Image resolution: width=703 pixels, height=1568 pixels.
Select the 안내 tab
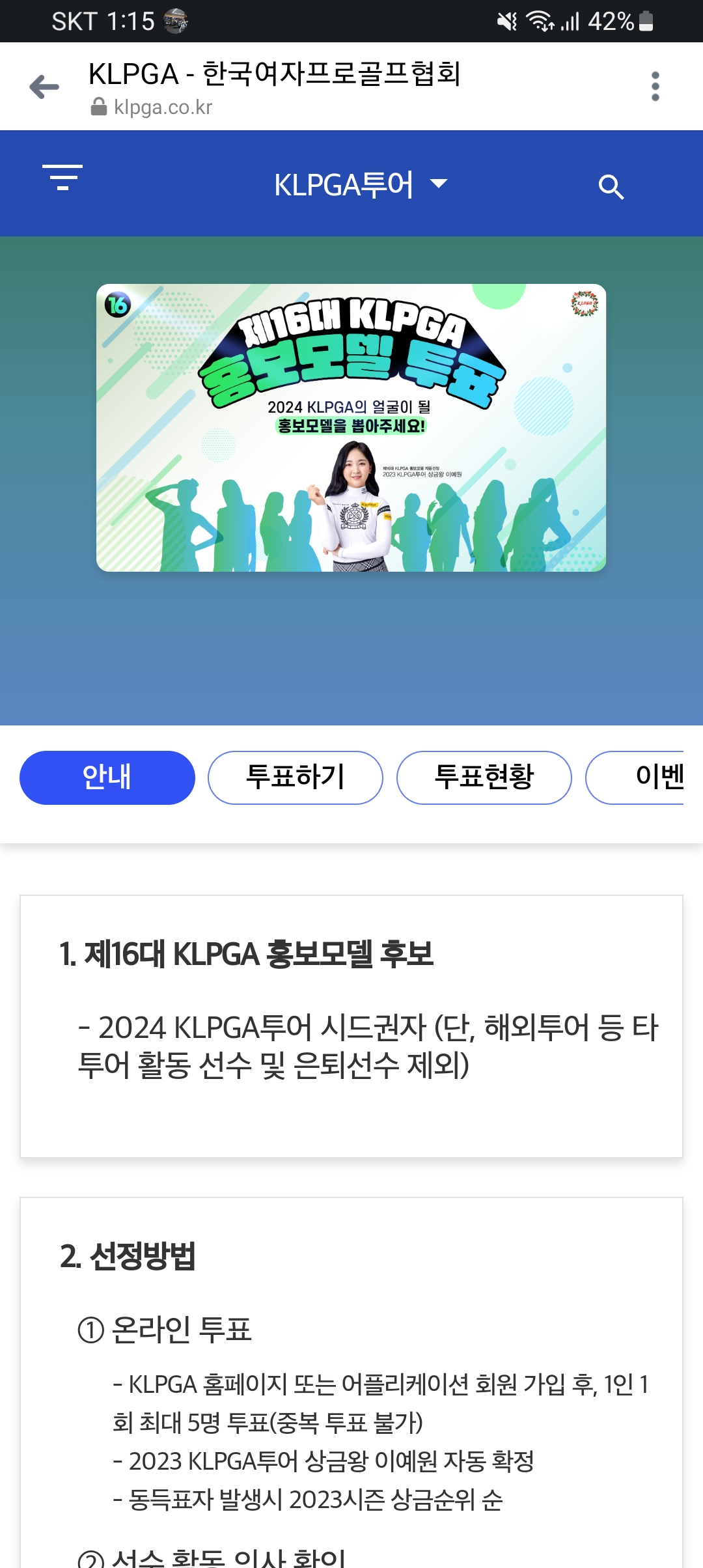(x=107, y=777)
